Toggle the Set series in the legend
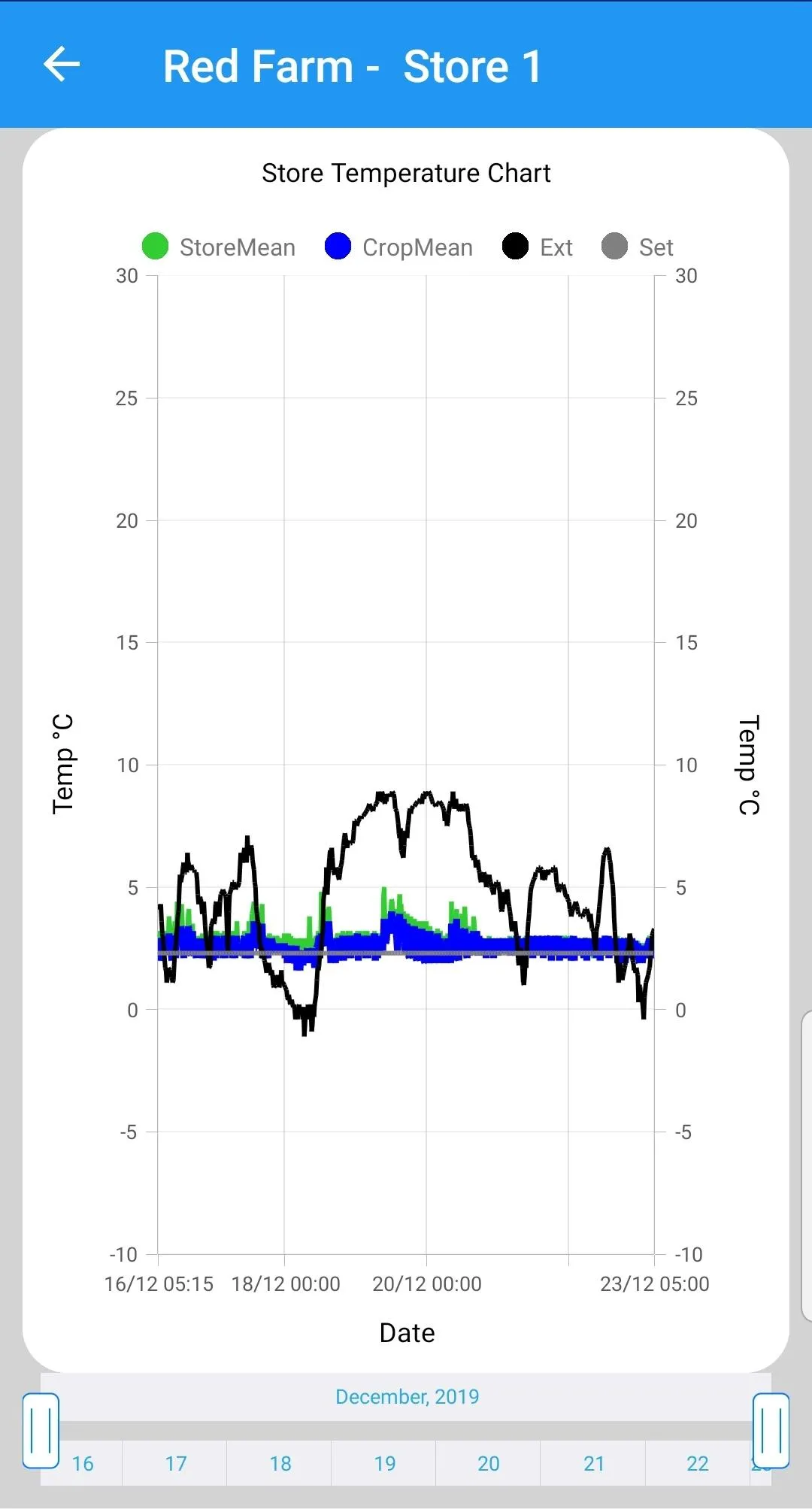This screenshot has width=812, height=1509. [637, 247]
